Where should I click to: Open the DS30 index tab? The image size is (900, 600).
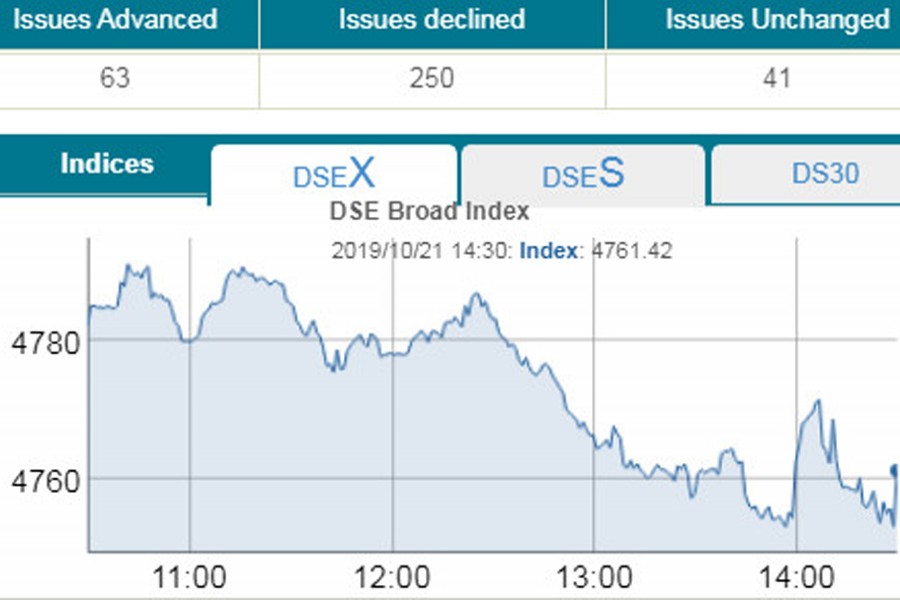[825, 174]
